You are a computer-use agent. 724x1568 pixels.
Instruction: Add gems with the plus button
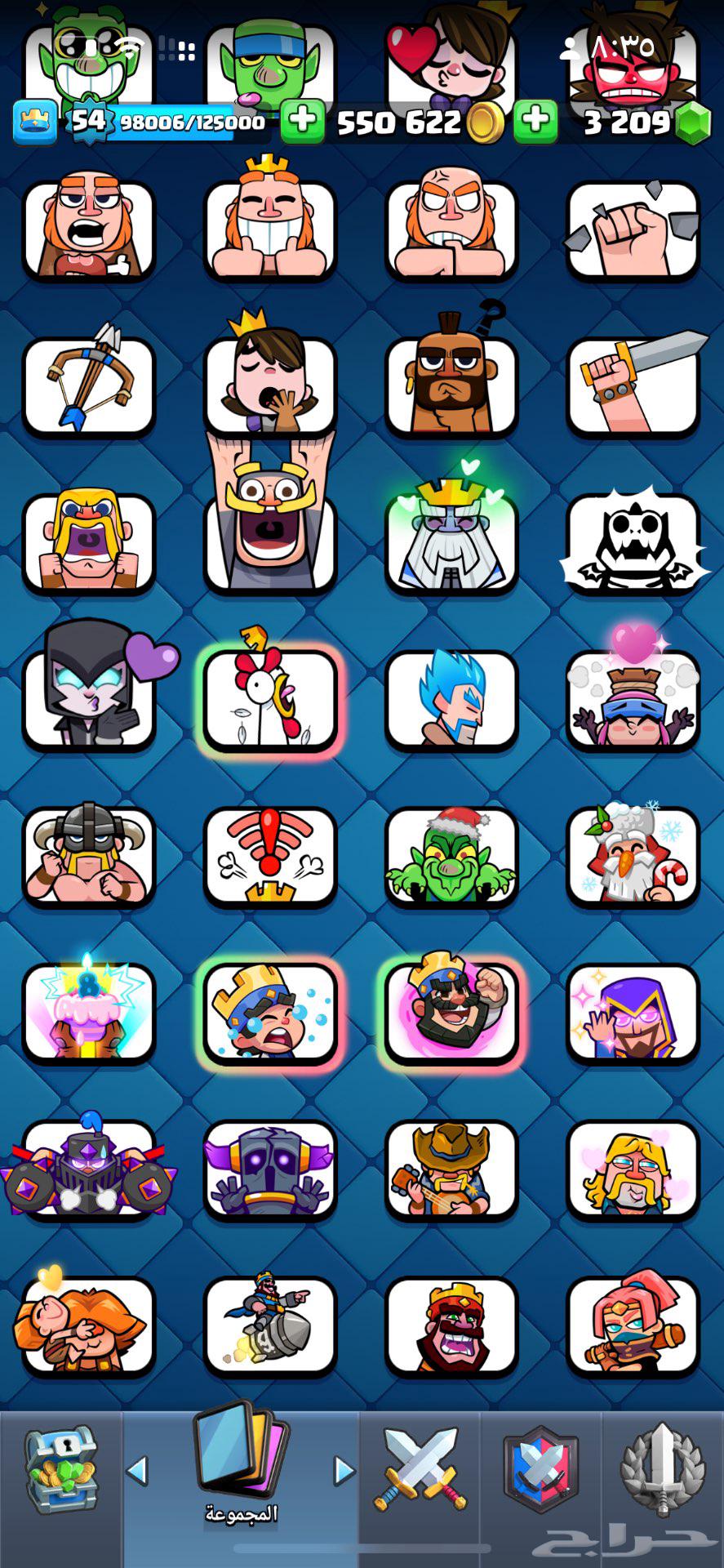click(535, 121)
